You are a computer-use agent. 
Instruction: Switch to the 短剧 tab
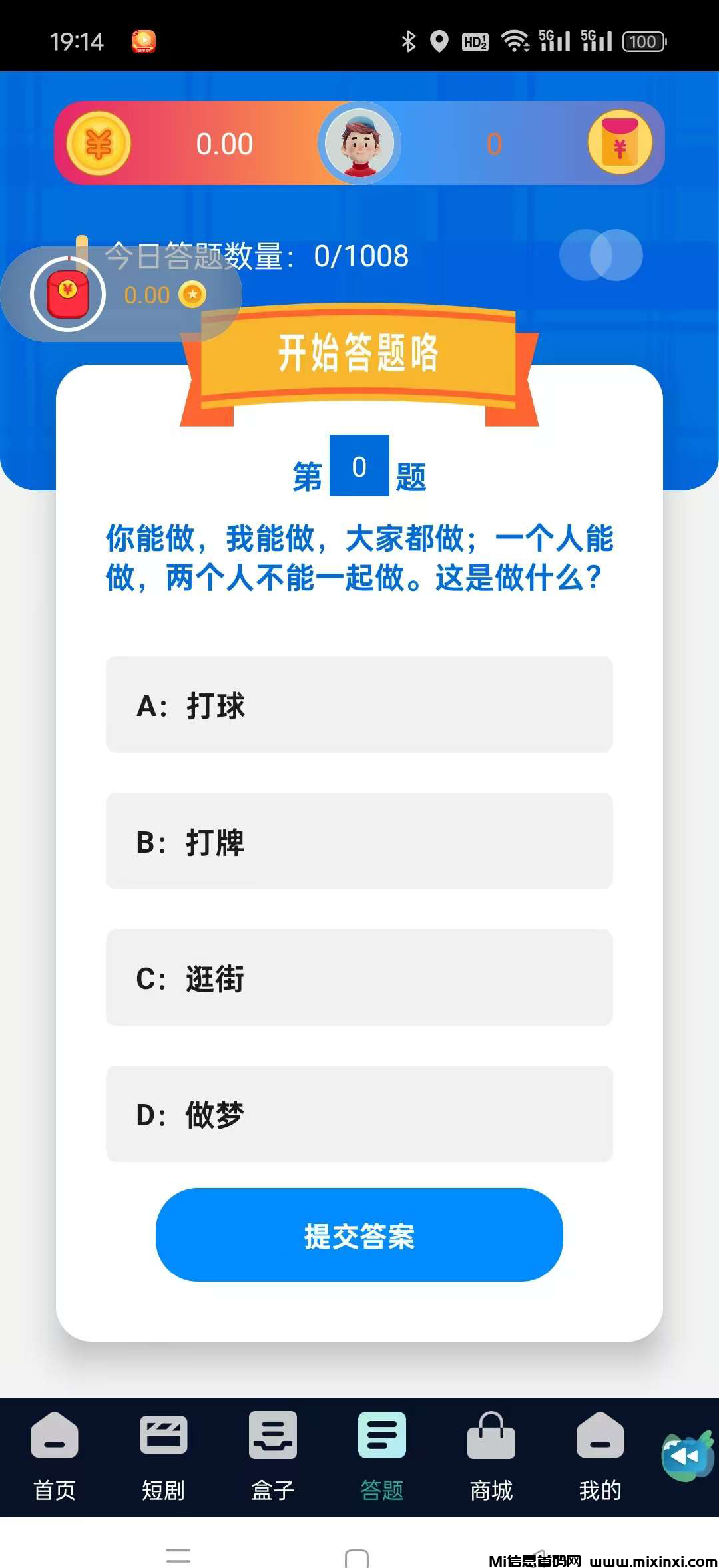point(163,1456)
